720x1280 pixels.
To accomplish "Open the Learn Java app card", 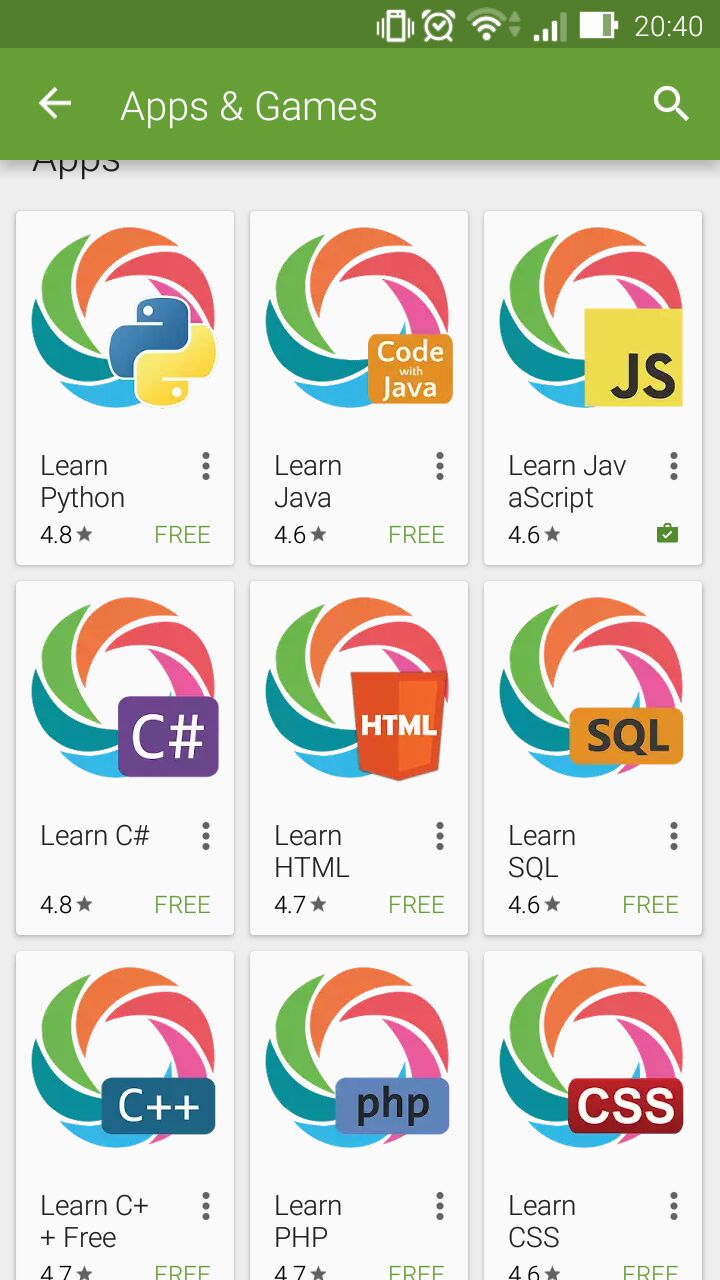I will click(x=359, y=320).
